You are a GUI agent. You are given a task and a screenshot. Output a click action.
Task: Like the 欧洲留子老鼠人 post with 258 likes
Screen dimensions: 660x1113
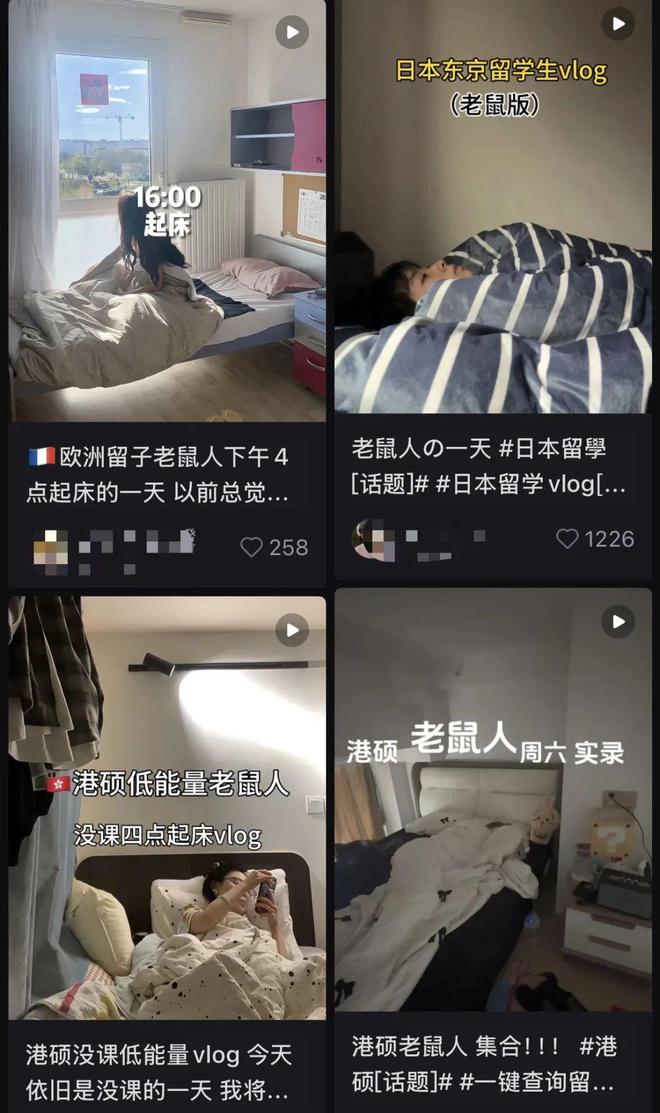coord(251,547)
